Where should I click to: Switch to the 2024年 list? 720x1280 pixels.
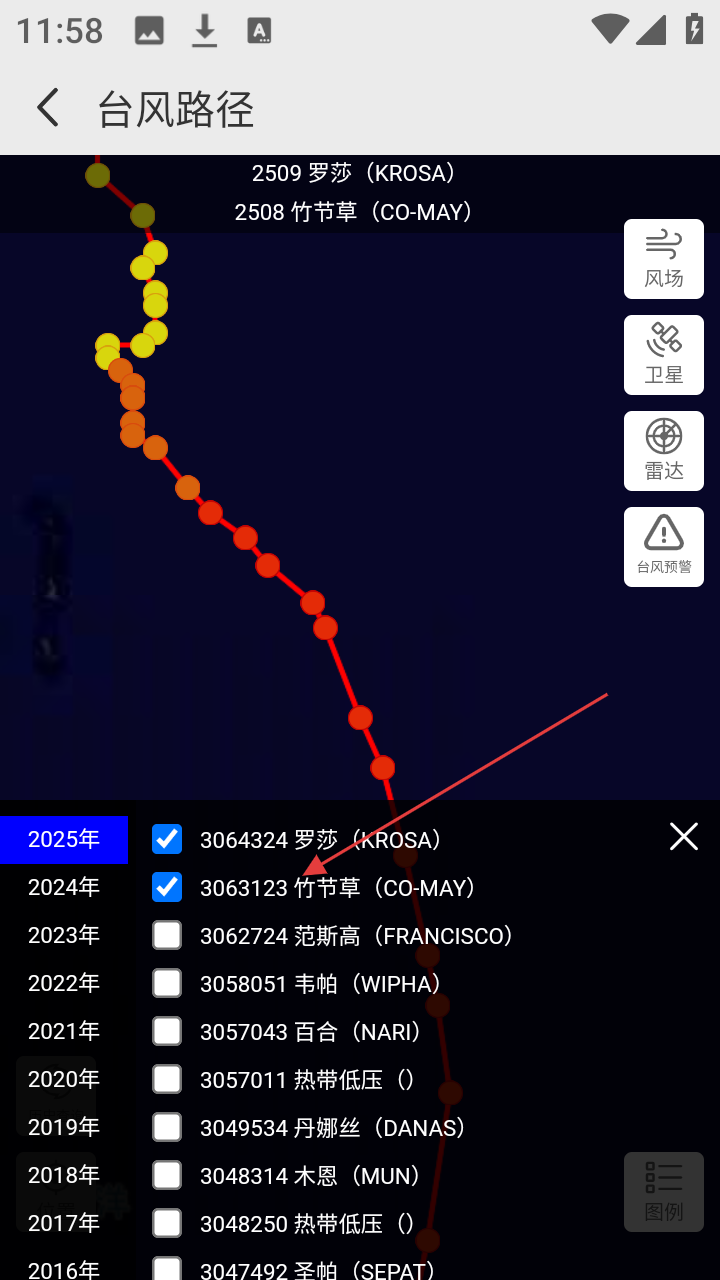(x=64, y=887)
